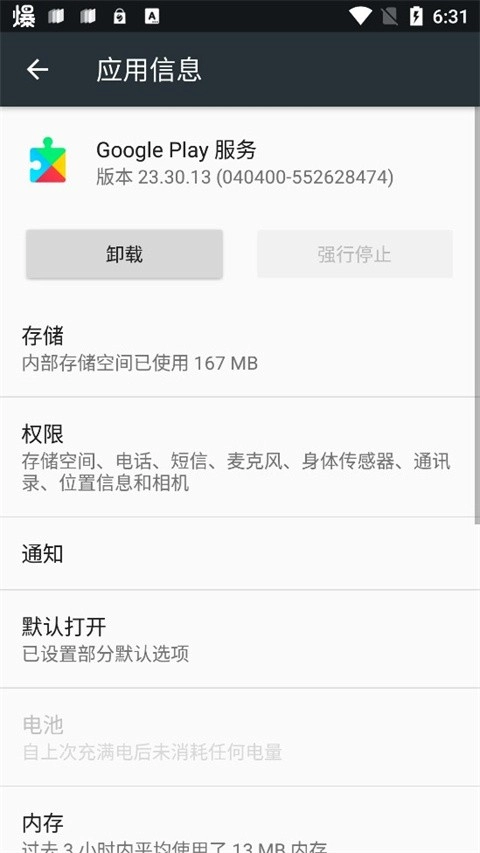Viewport: 480px width, 853px height.
Task: Open 默认打开 options
Action: coord(240,639)
